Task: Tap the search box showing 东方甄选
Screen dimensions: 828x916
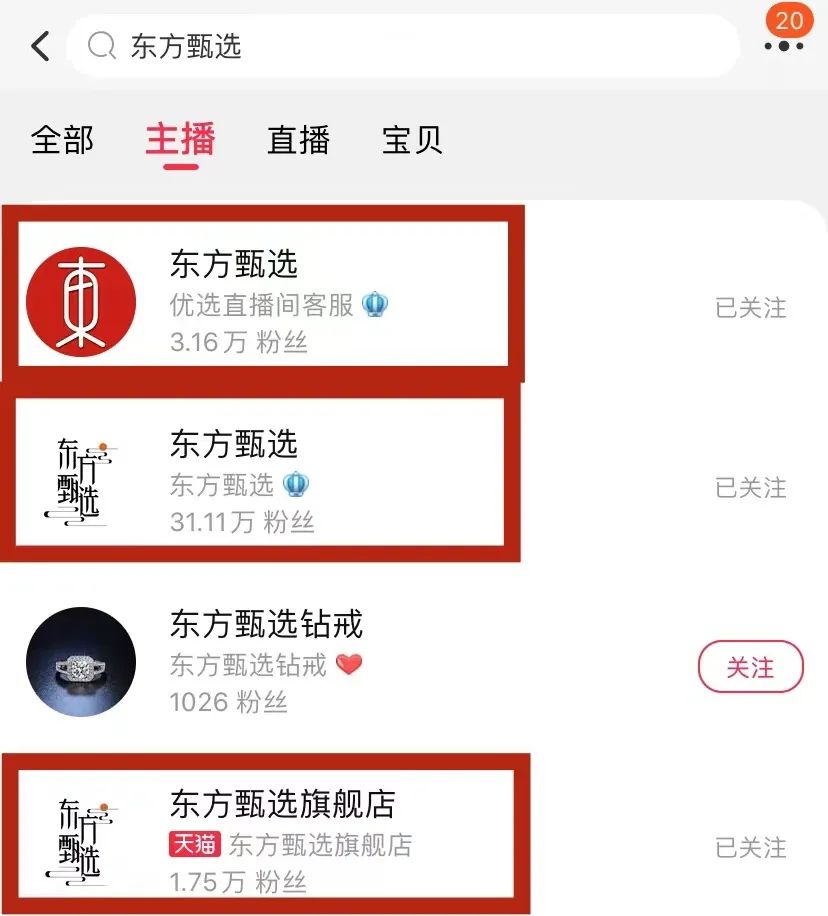Action: (x=400, y=46)
